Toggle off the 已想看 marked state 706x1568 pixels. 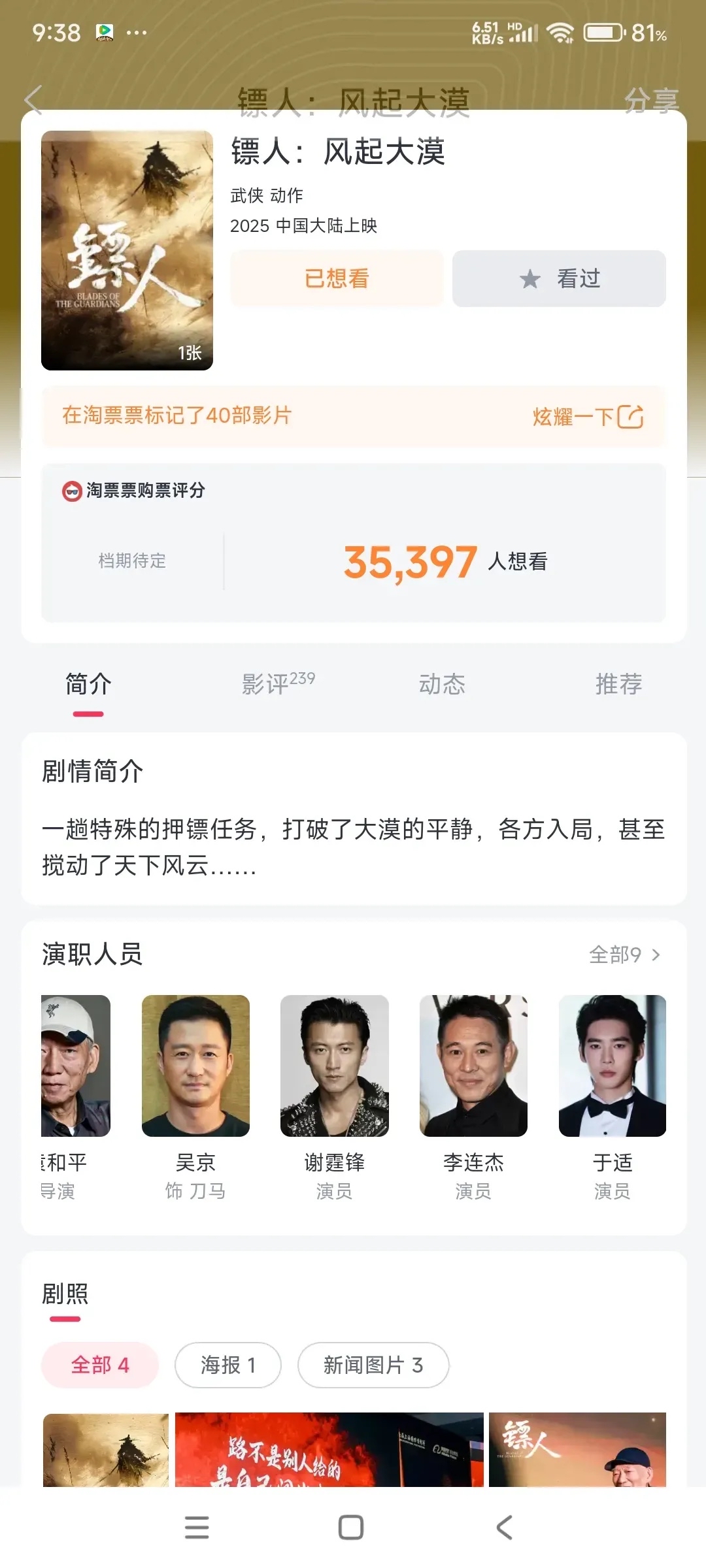coord(337,278)
